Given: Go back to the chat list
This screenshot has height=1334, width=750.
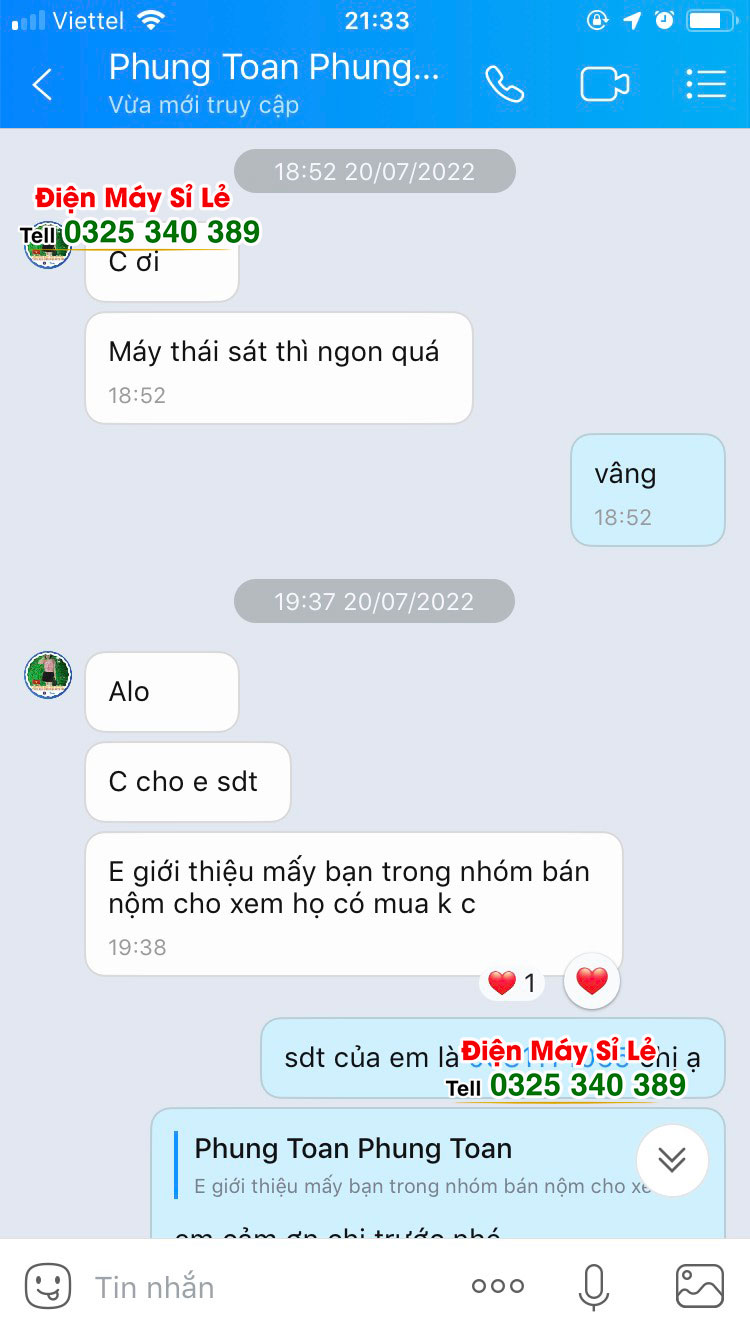Looking at the screenshot, I should 42,85.
